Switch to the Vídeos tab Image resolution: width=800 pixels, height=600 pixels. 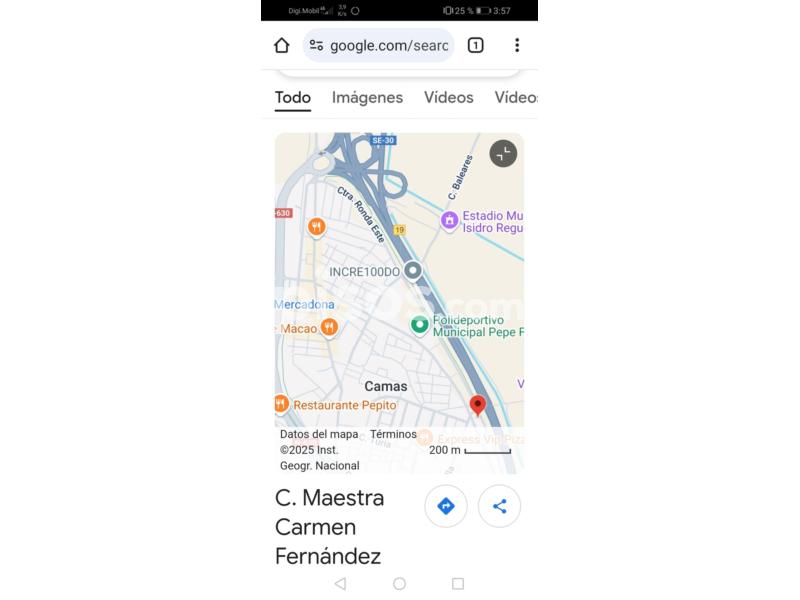(448, 97)
